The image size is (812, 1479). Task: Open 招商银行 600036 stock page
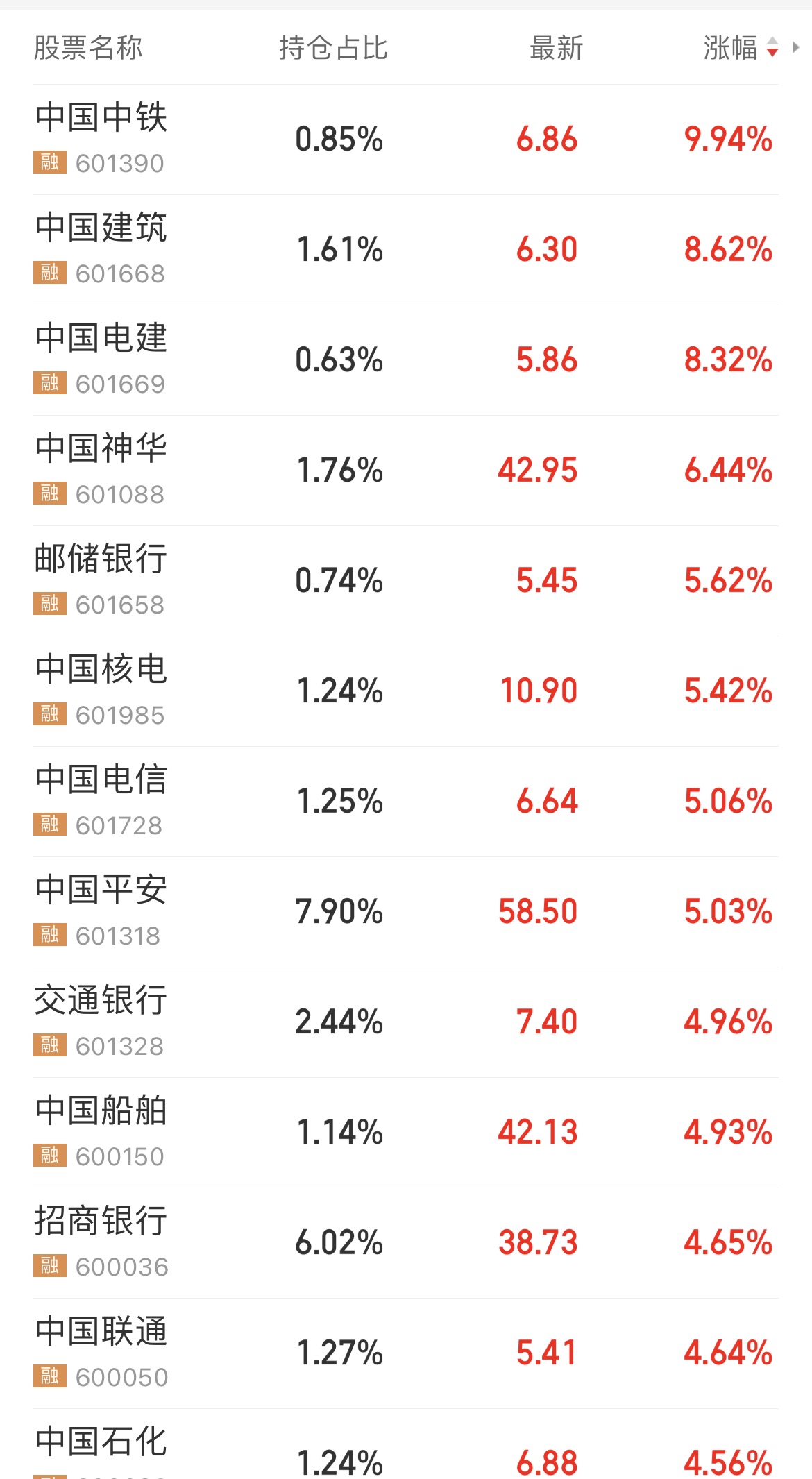pyautogui.click(x=406, y=1243)
